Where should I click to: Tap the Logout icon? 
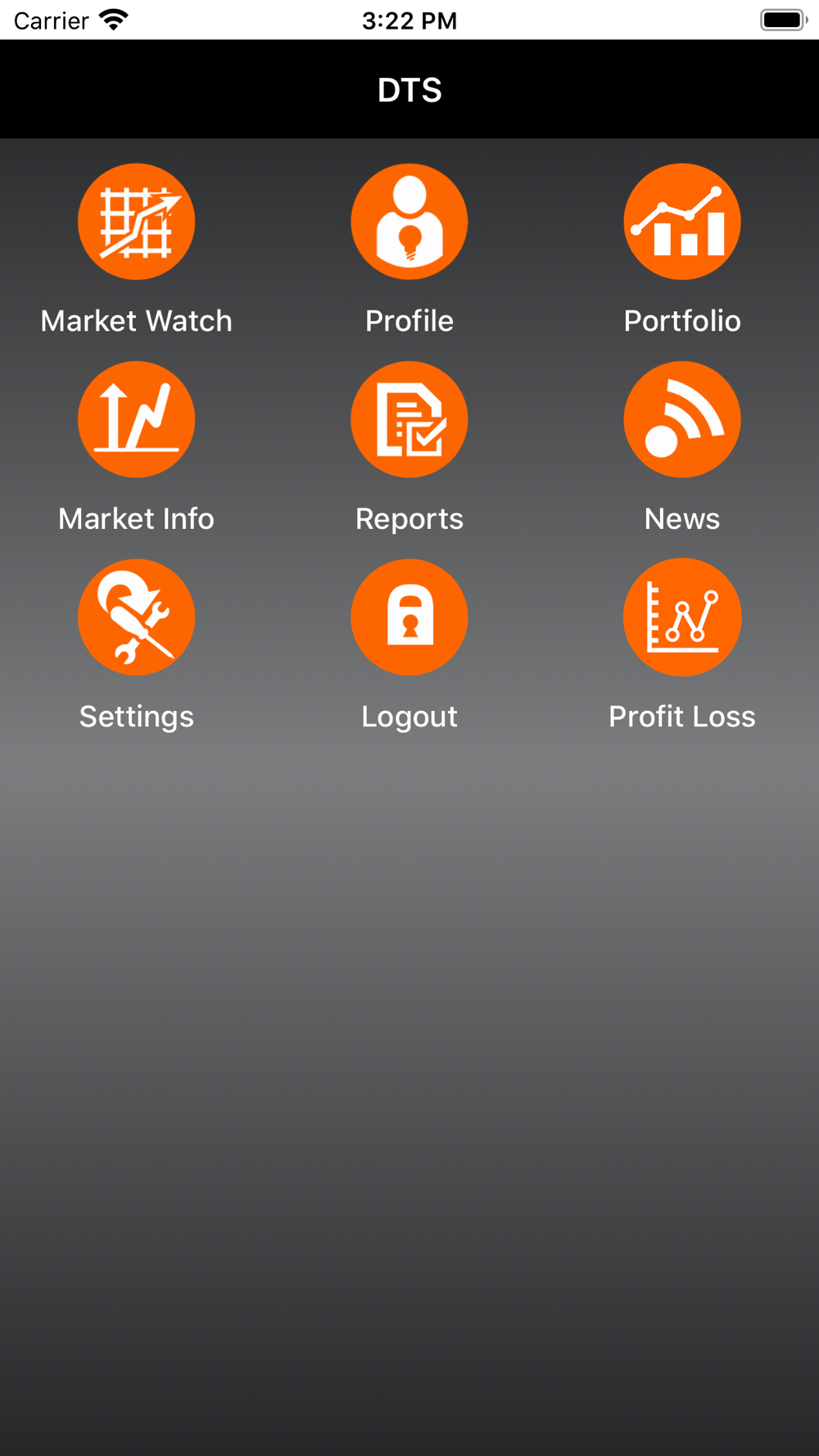(x=409, y=617)
